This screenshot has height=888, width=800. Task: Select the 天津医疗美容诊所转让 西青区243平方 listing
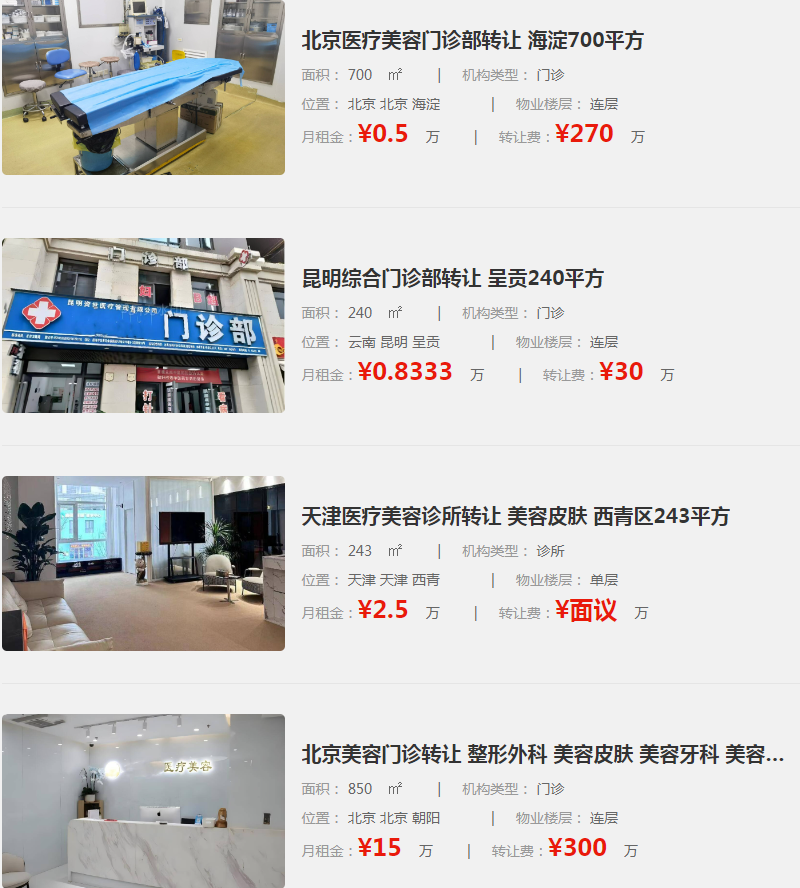click(x=516, y=517)
